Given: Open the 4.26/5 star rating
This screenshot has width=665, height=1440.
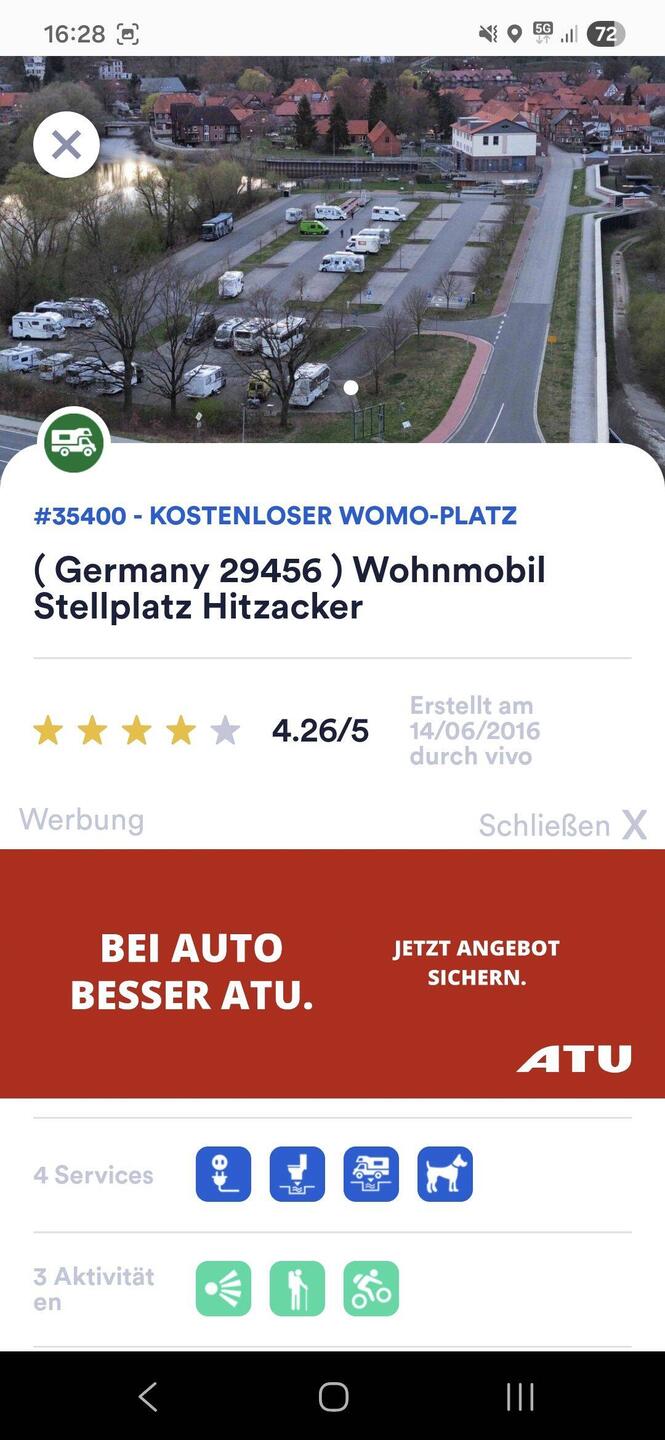Looking at the screenshot, I should (x=200, y=731).
